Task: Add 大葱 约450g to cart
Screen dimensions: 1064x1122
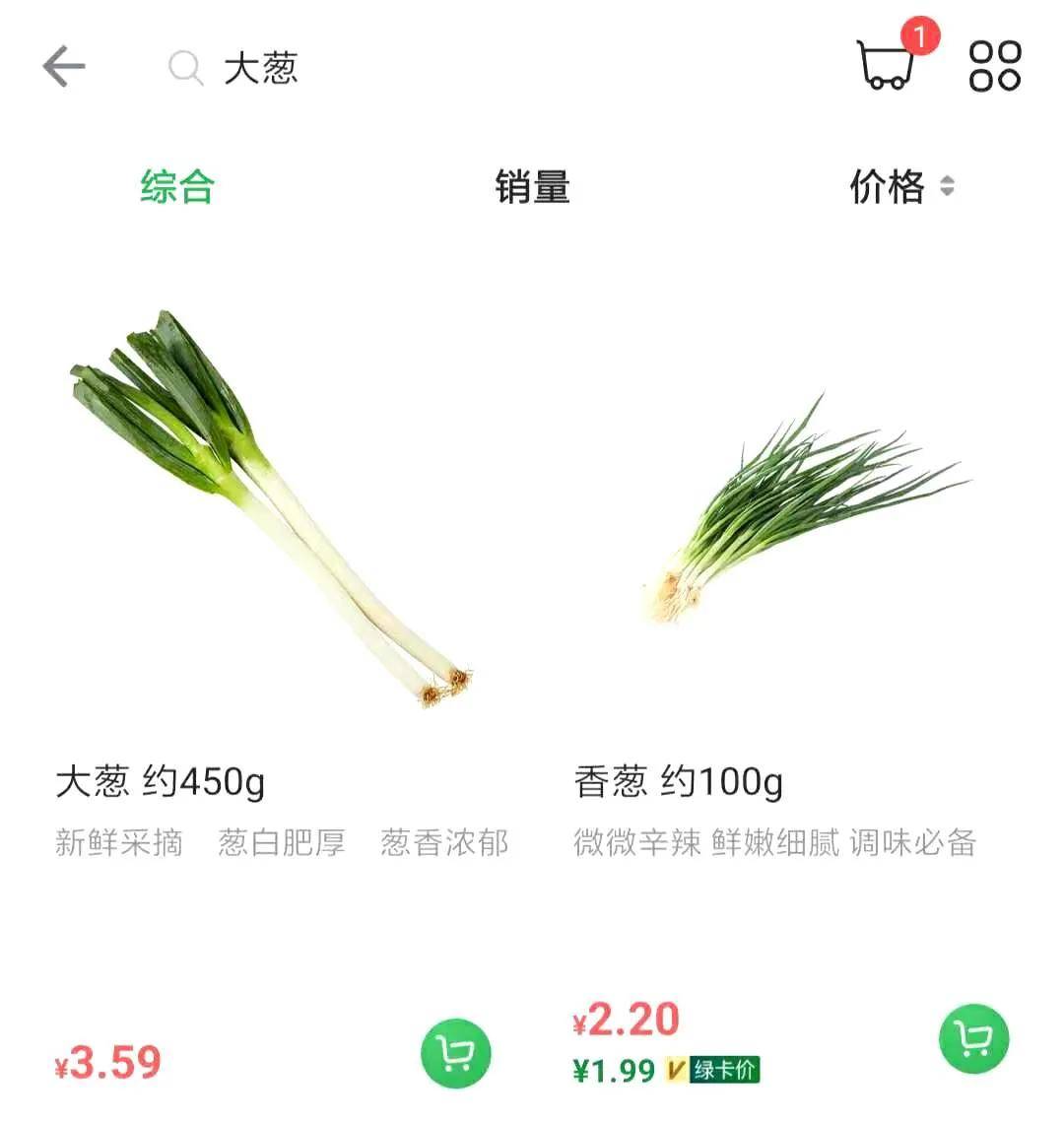Action: coord(455,1053)
